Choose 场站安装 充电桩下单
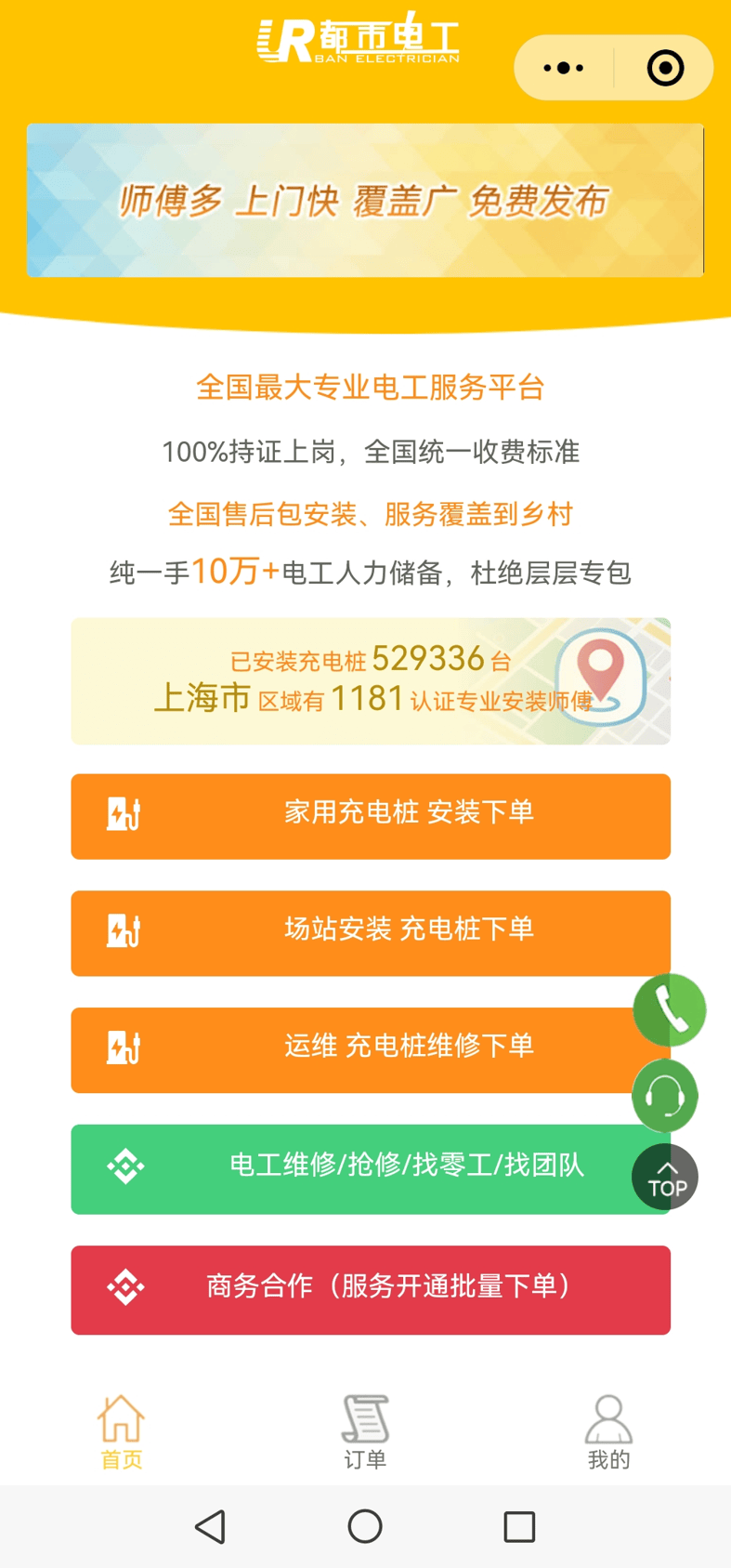Screen dimensions: 731x1568 coord(371,932)
